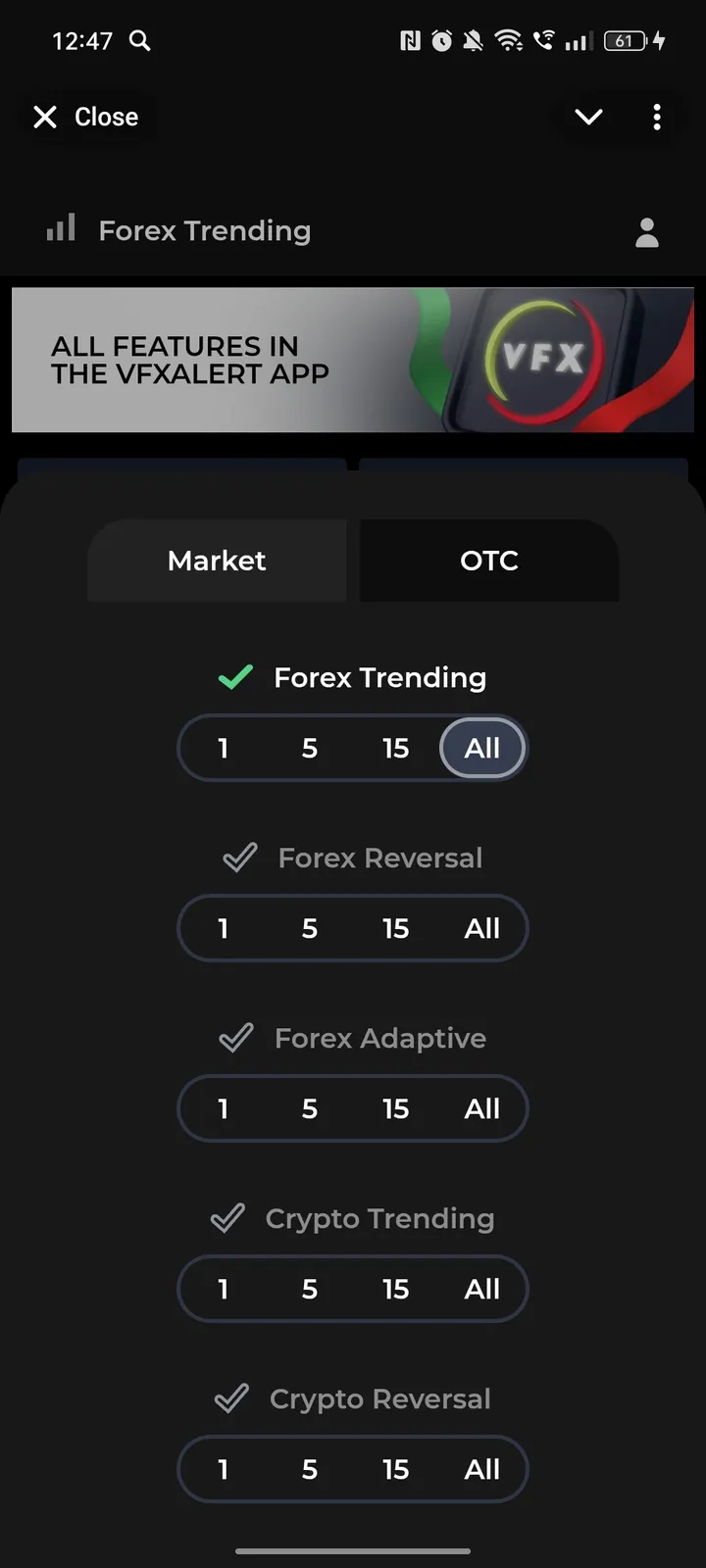Enable the Crypto Trending signal checkmark
706x1568 pixels.
coord(227,1218)
